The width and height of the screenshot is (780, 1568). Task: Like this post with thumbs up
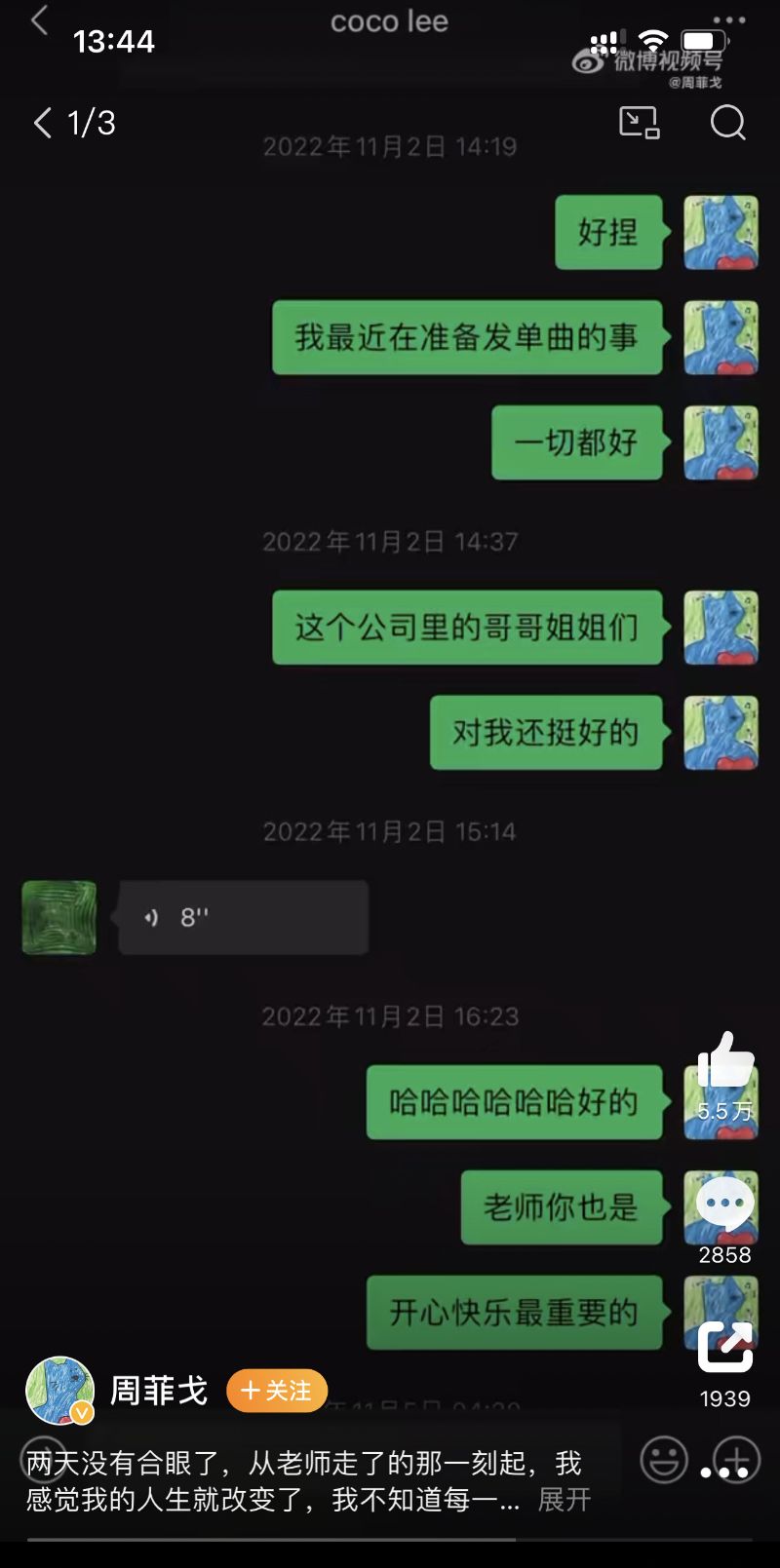click(x=725, y=1062)
